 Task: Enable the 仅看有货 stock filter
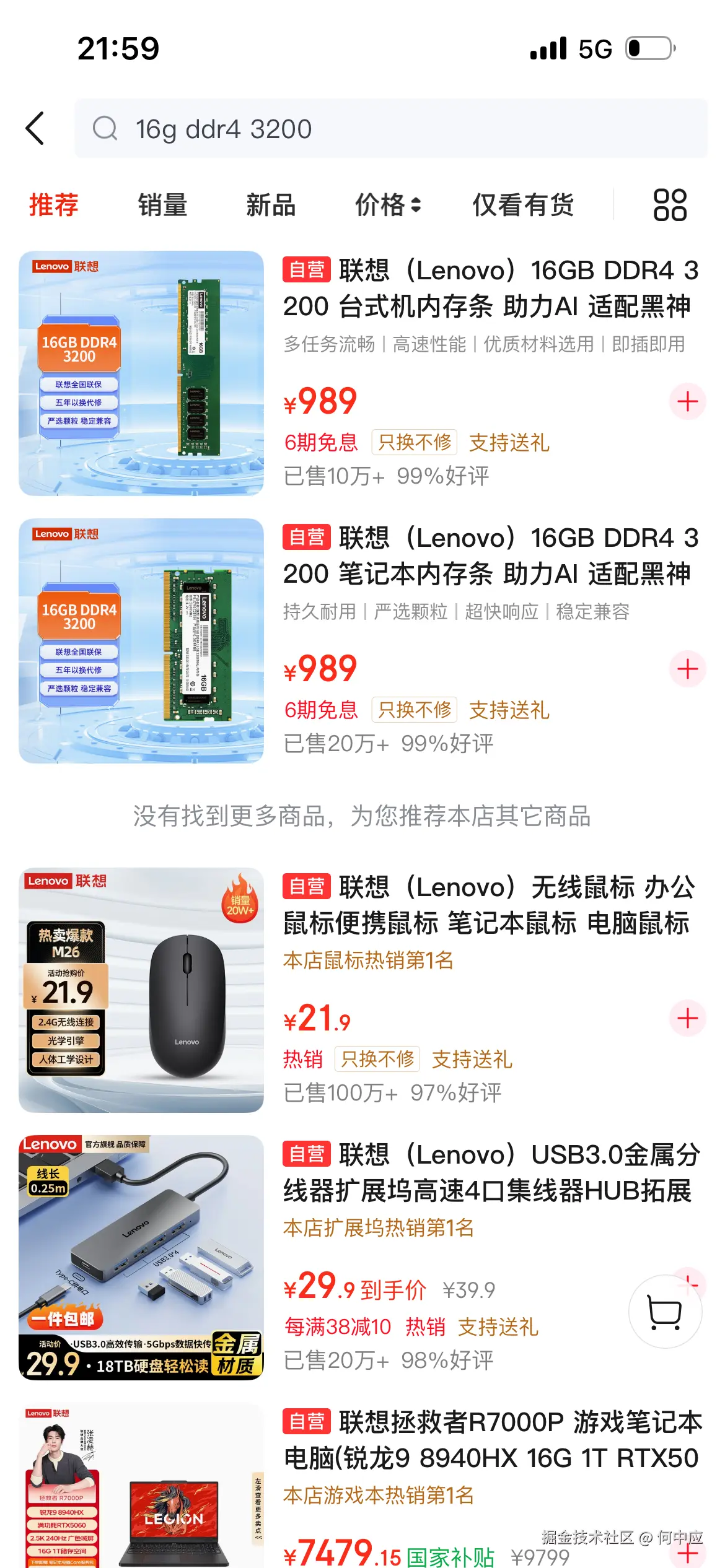[x=522, y=205]
